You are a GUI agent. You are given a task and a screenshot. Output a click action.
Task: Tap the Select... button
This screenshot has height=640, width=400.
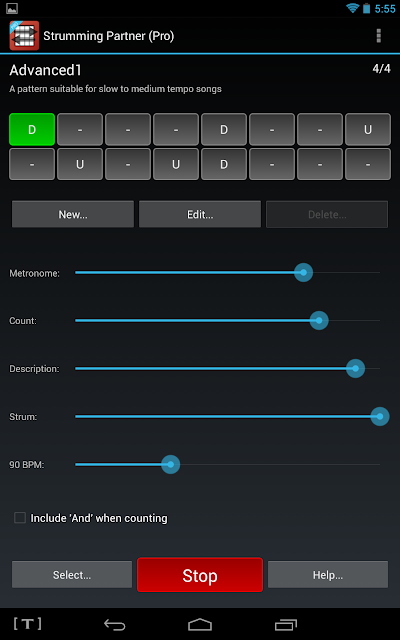tap(72, 575)
